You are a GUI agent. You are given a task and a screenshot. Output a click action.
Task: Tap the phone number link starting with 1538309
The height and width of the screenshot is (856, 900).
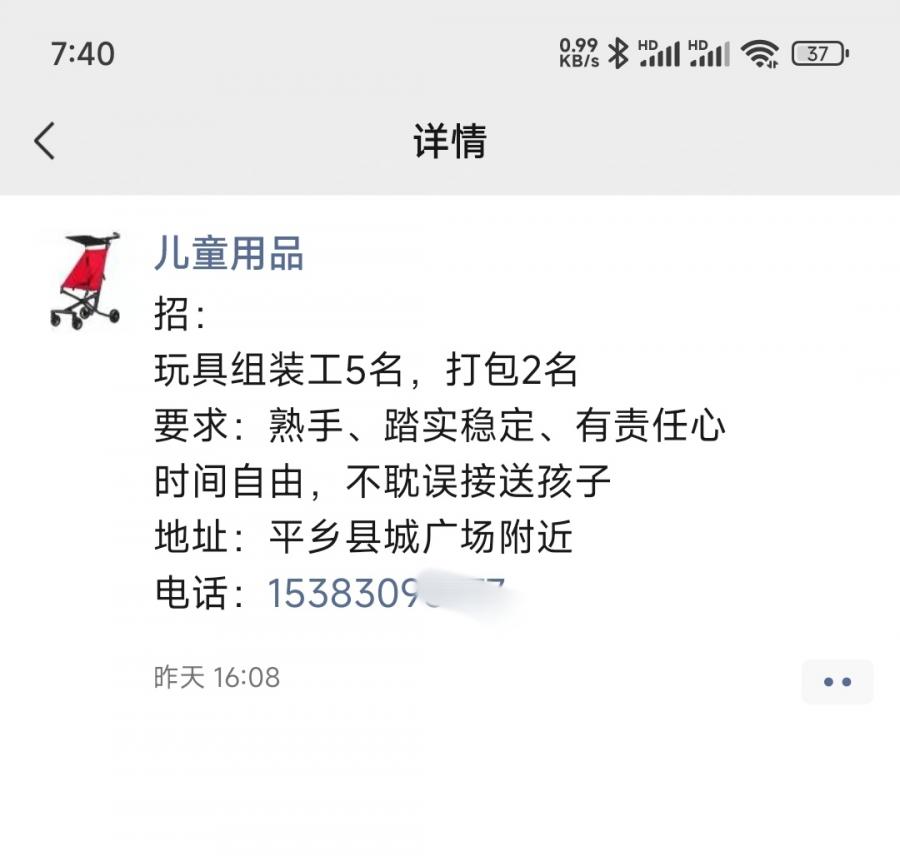(x=385, y=594)
